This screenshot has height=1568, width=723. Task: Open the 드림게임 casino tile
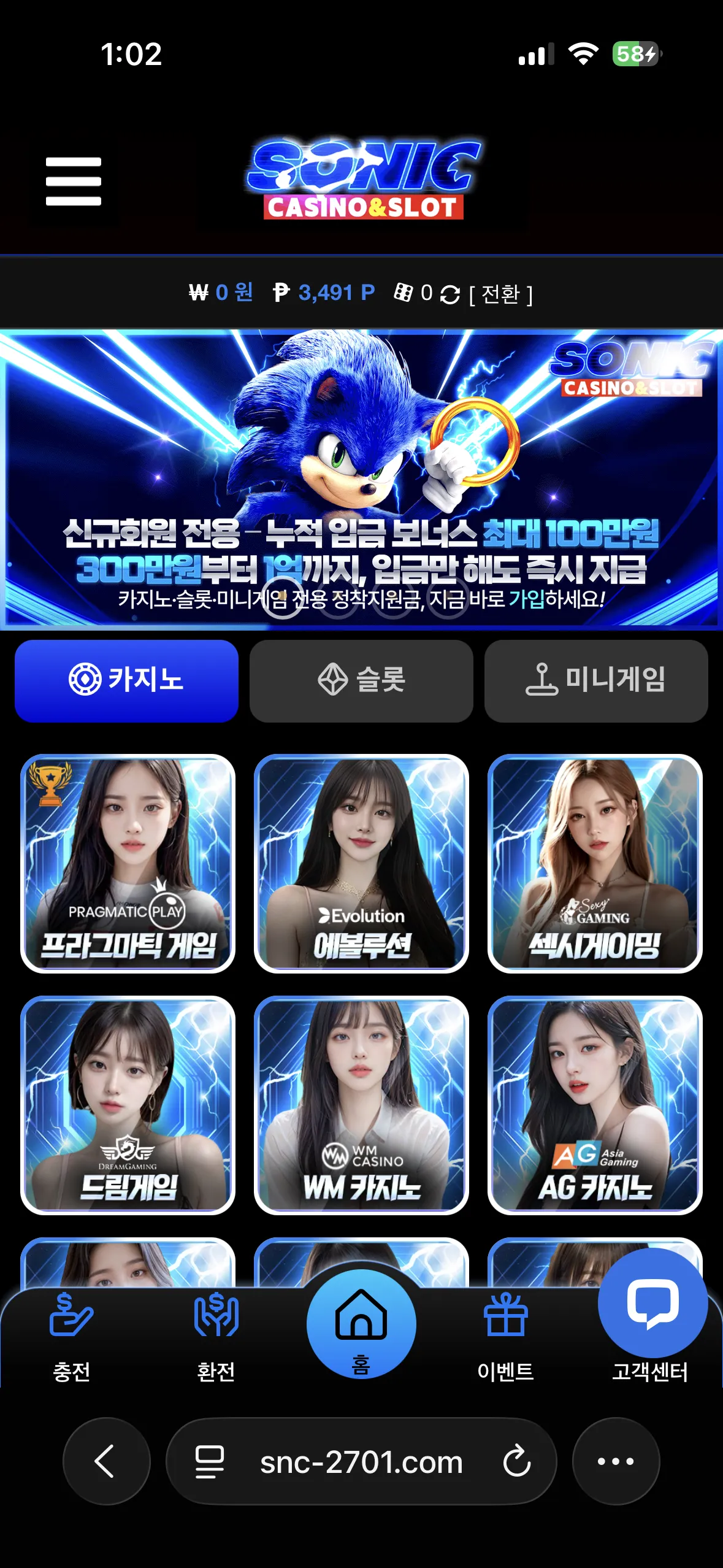click(128, 1105)
